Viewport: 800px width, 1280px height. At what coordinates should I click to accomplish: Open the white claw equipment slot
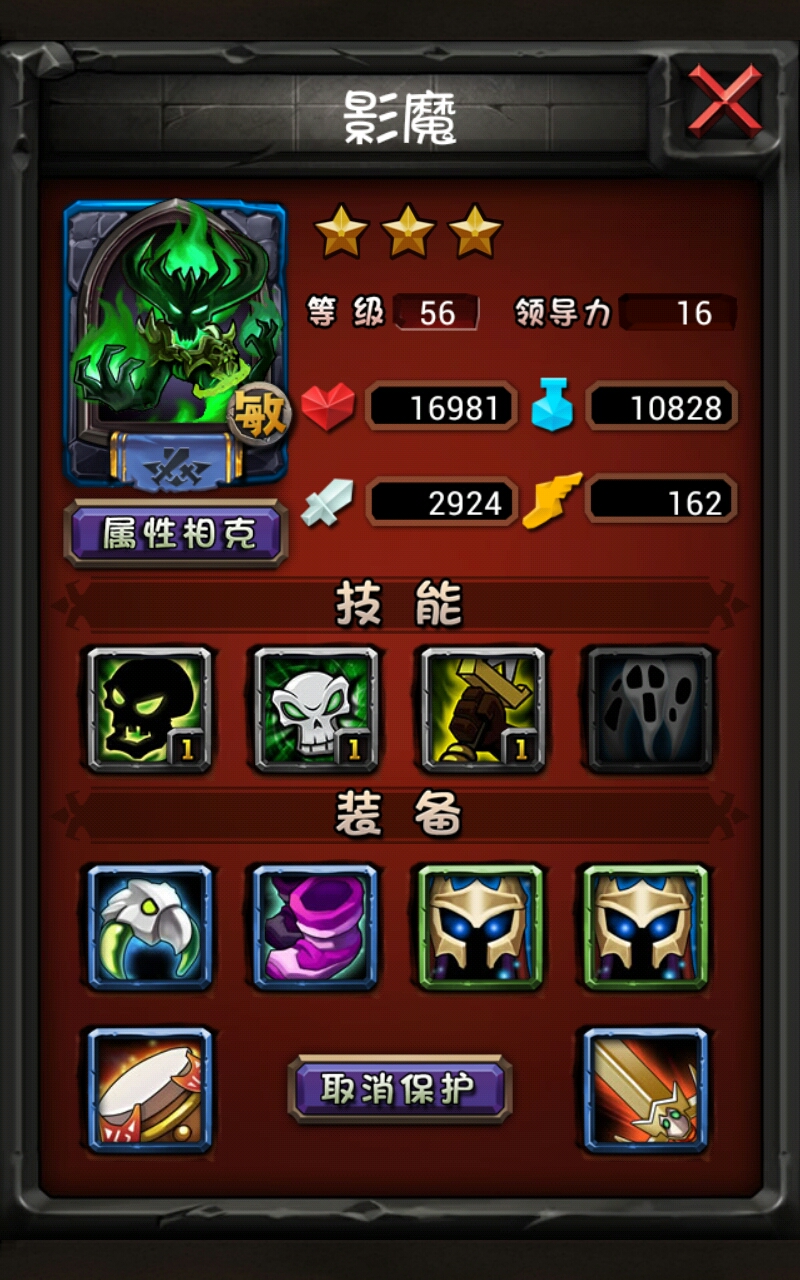(x=150, y=927)
